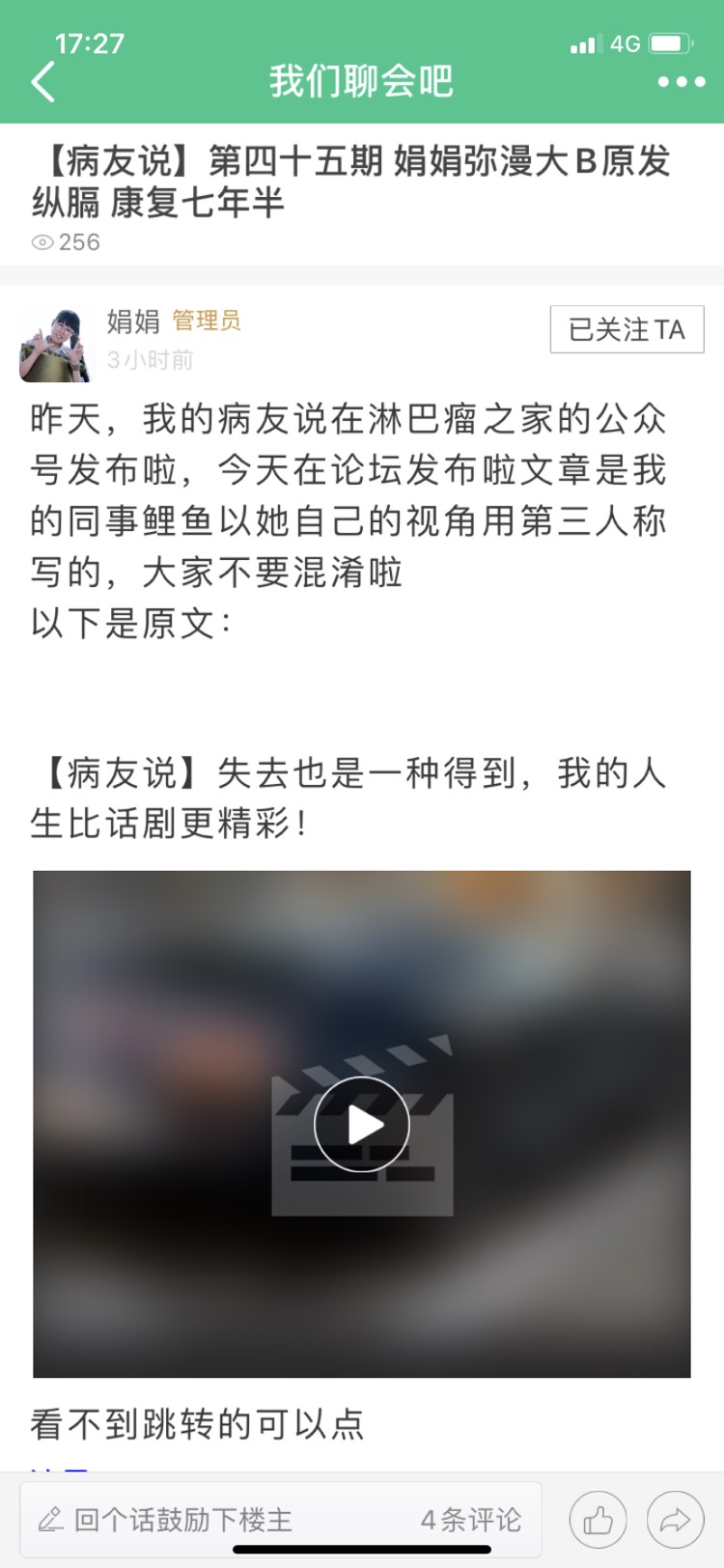Tap the 已关注TA follow button
The width and height of the screenshot is (724, 1568).
627,329
